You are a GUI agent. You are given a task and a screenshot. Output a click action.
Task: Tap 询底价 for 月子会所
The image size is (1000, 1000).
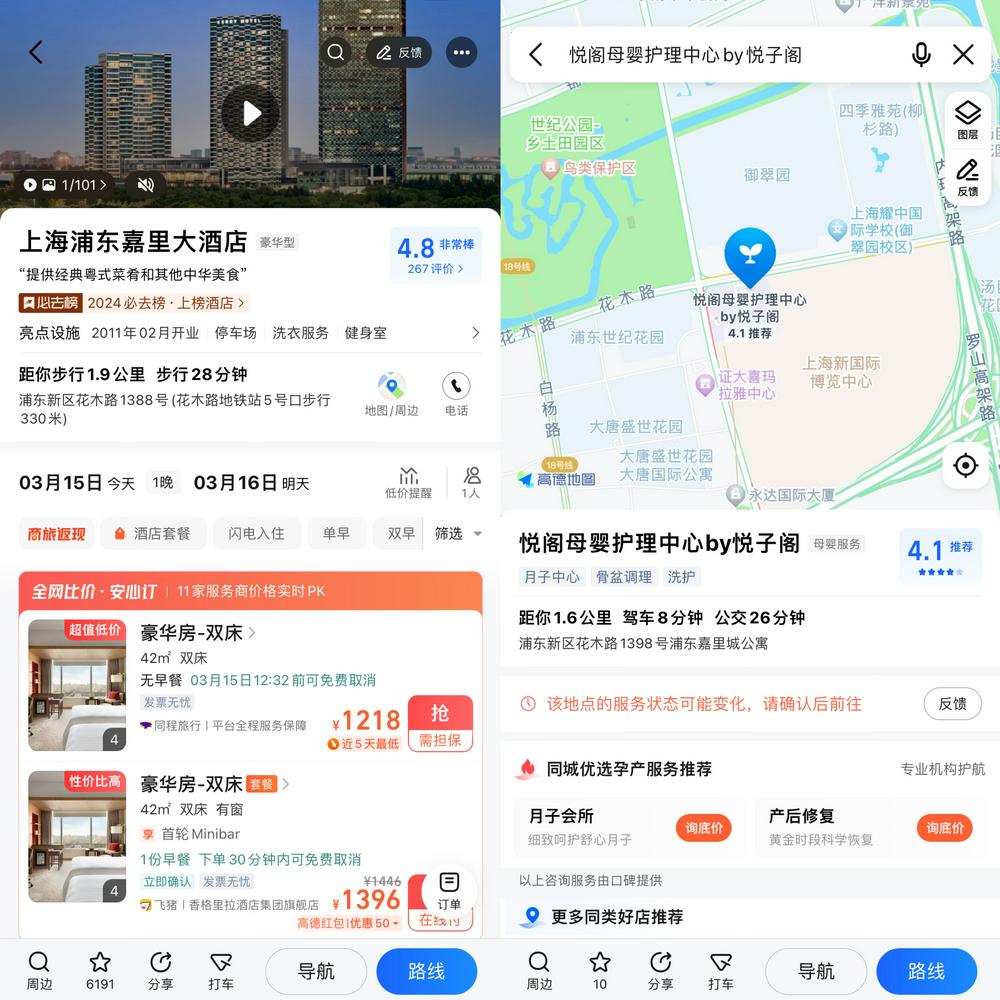(x=705, y=828)
